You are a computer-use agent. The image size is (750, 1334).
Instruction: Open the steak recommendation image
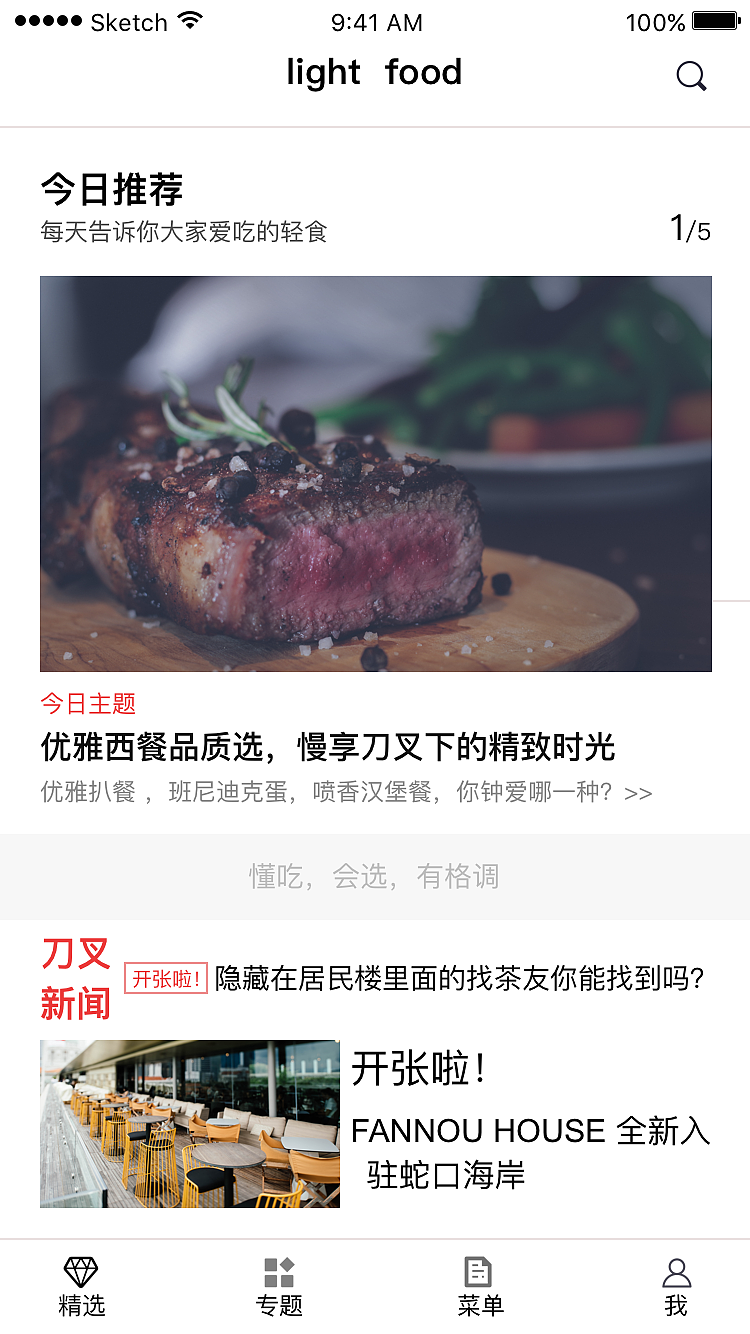375,472
